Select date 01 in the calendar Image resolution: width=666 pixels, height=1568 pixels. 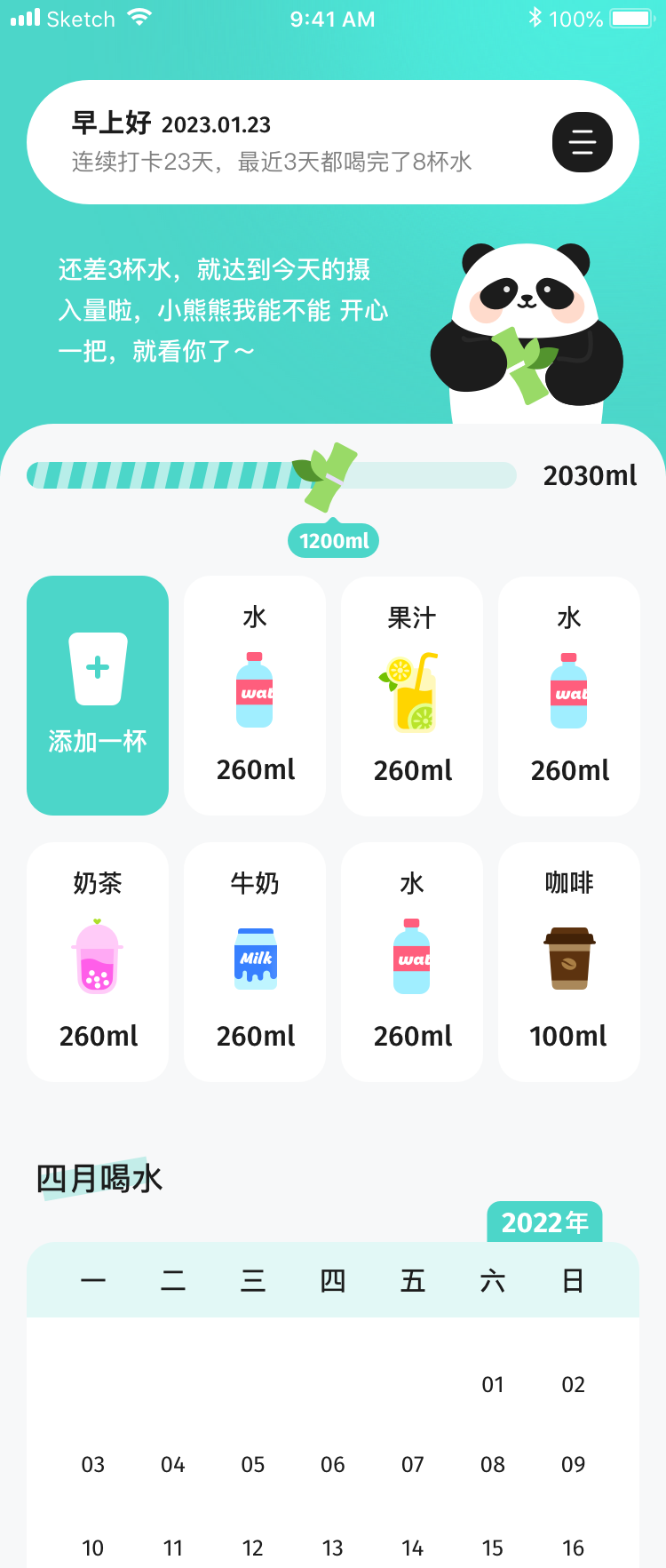click(493, 1384)
